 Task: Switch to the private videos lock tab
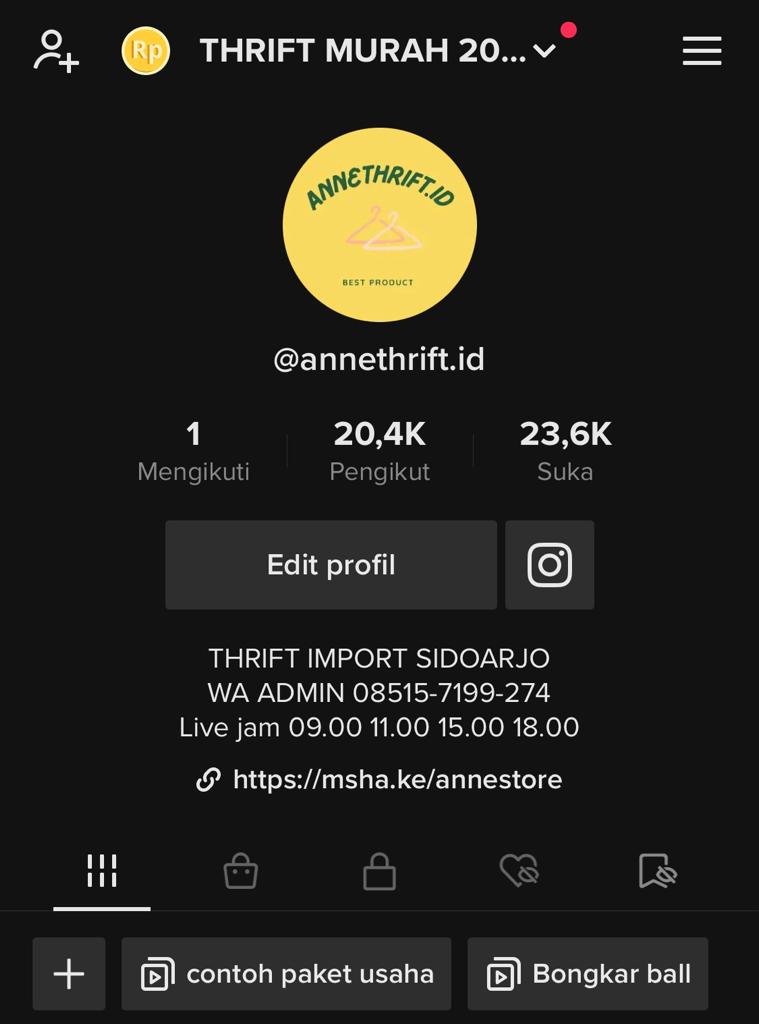click(x=379, y=872)
